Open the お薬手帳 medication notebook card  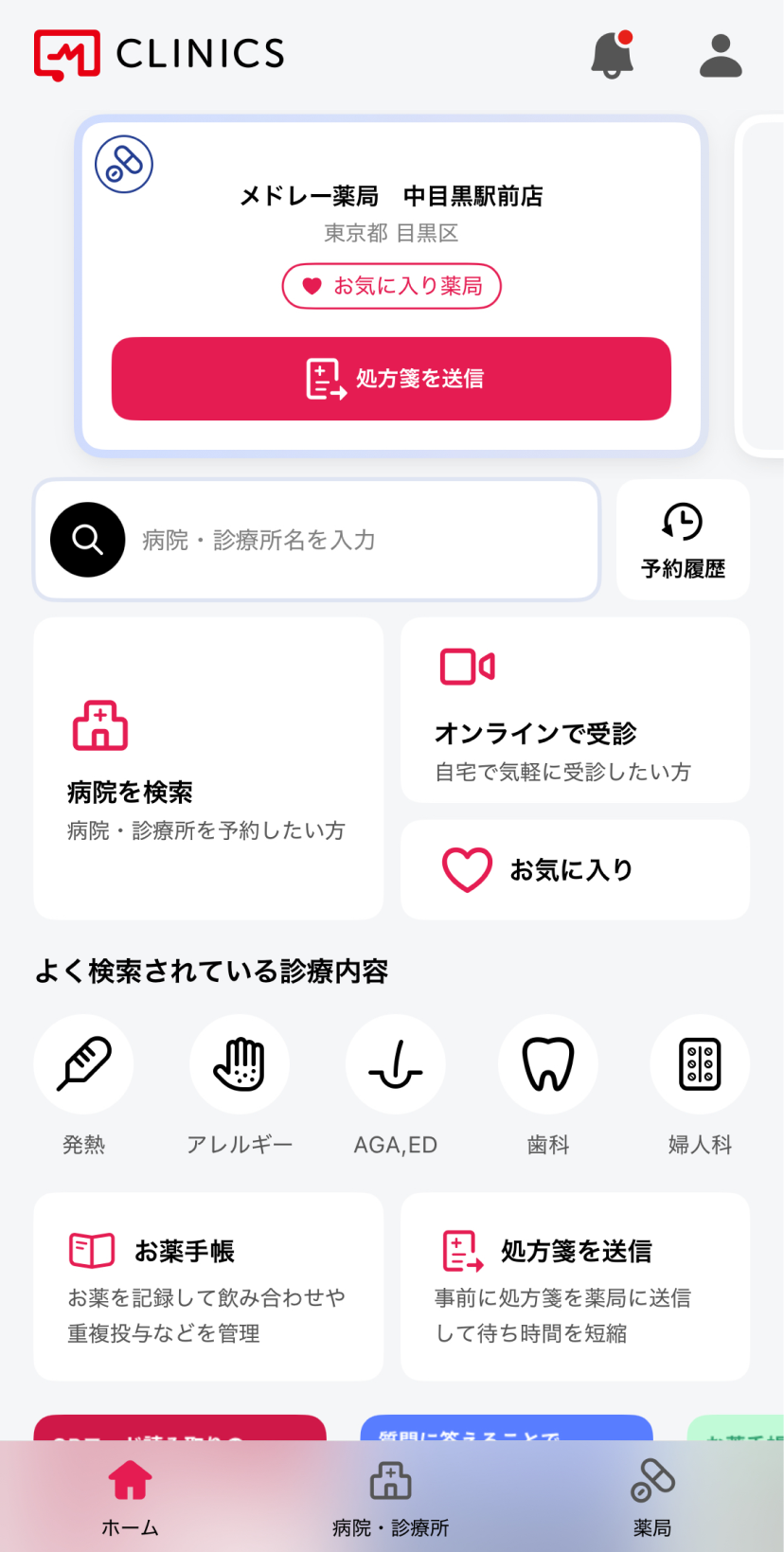pos(208,1287)
